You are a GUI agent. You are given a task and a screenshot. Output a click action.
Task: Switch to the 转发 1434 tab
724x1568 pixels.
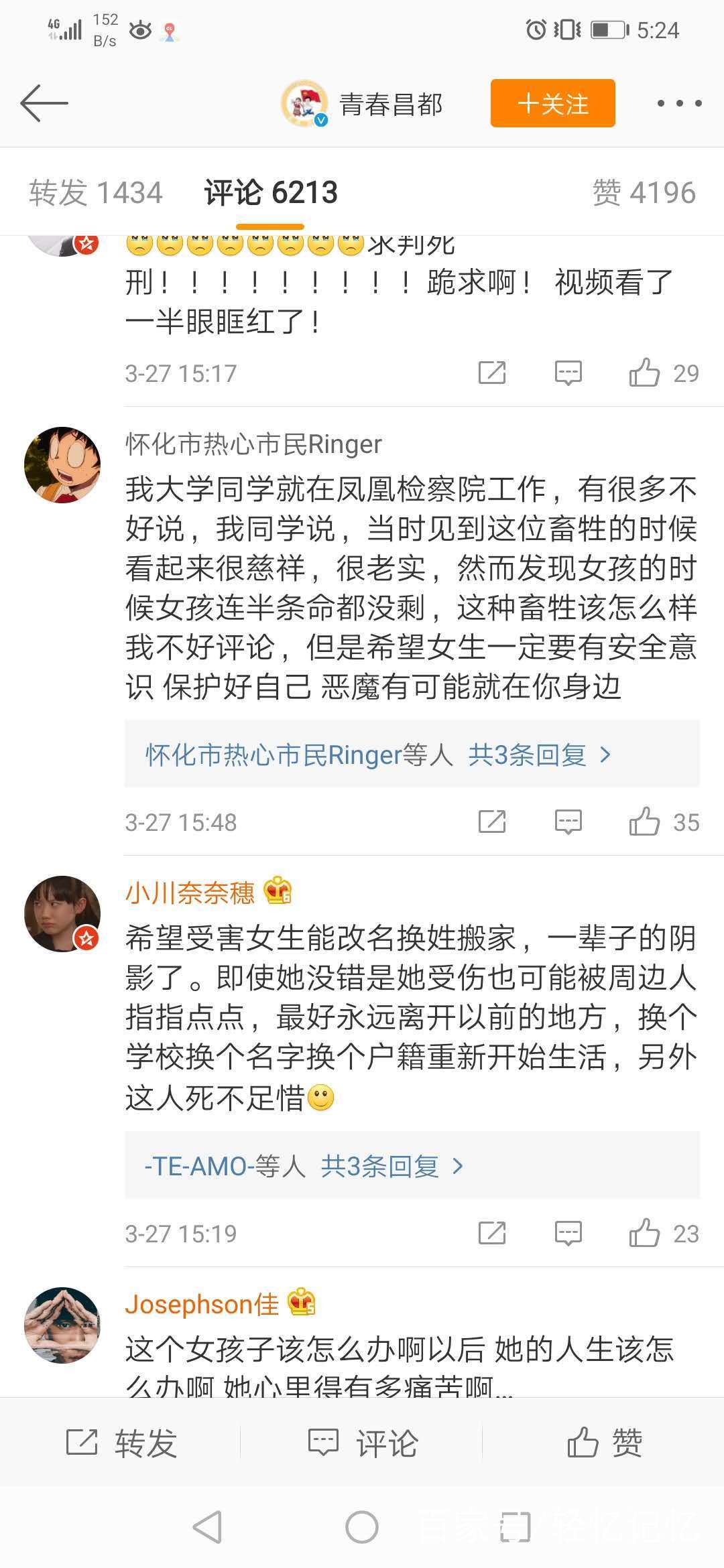pos(96,193)
